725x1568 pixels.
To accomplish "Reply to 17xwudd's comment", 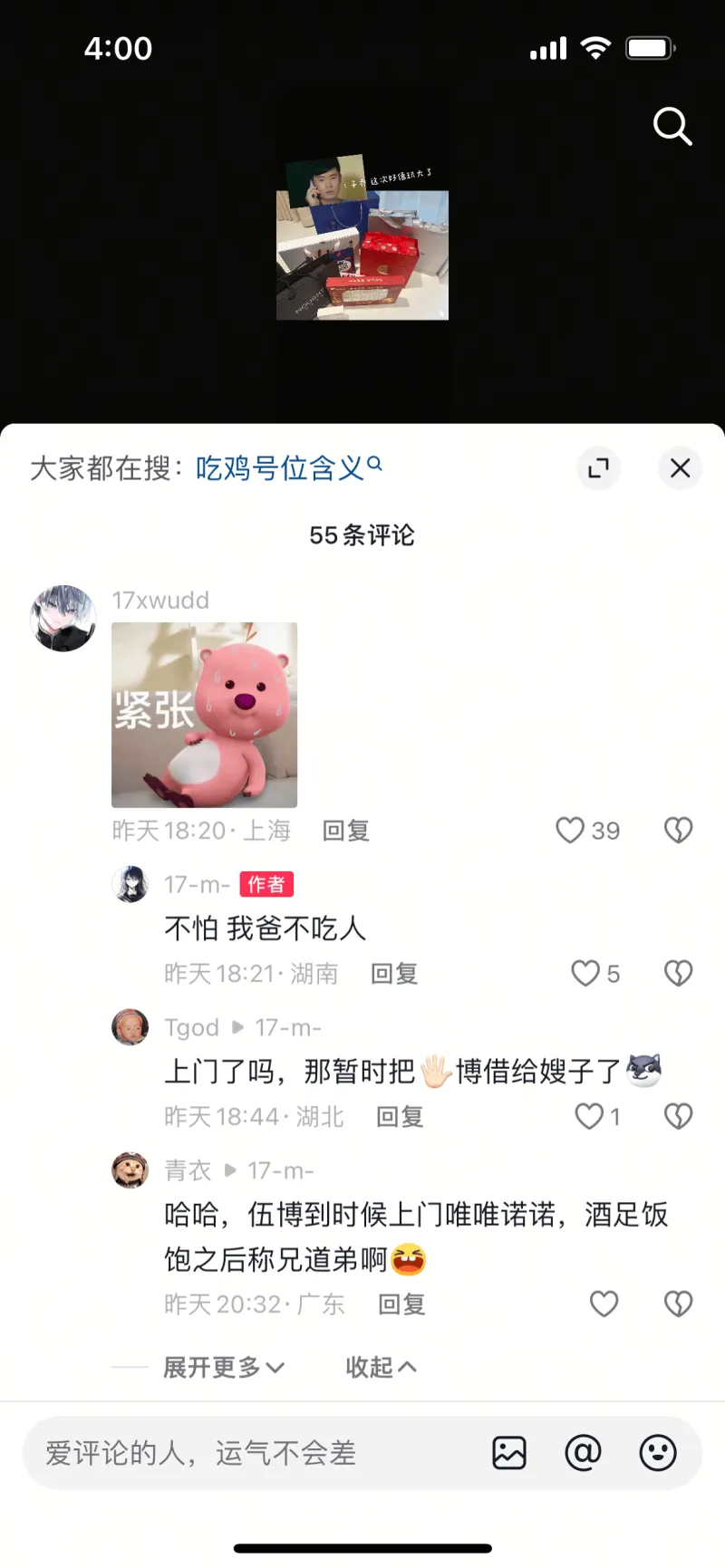I will coord(346,831).
